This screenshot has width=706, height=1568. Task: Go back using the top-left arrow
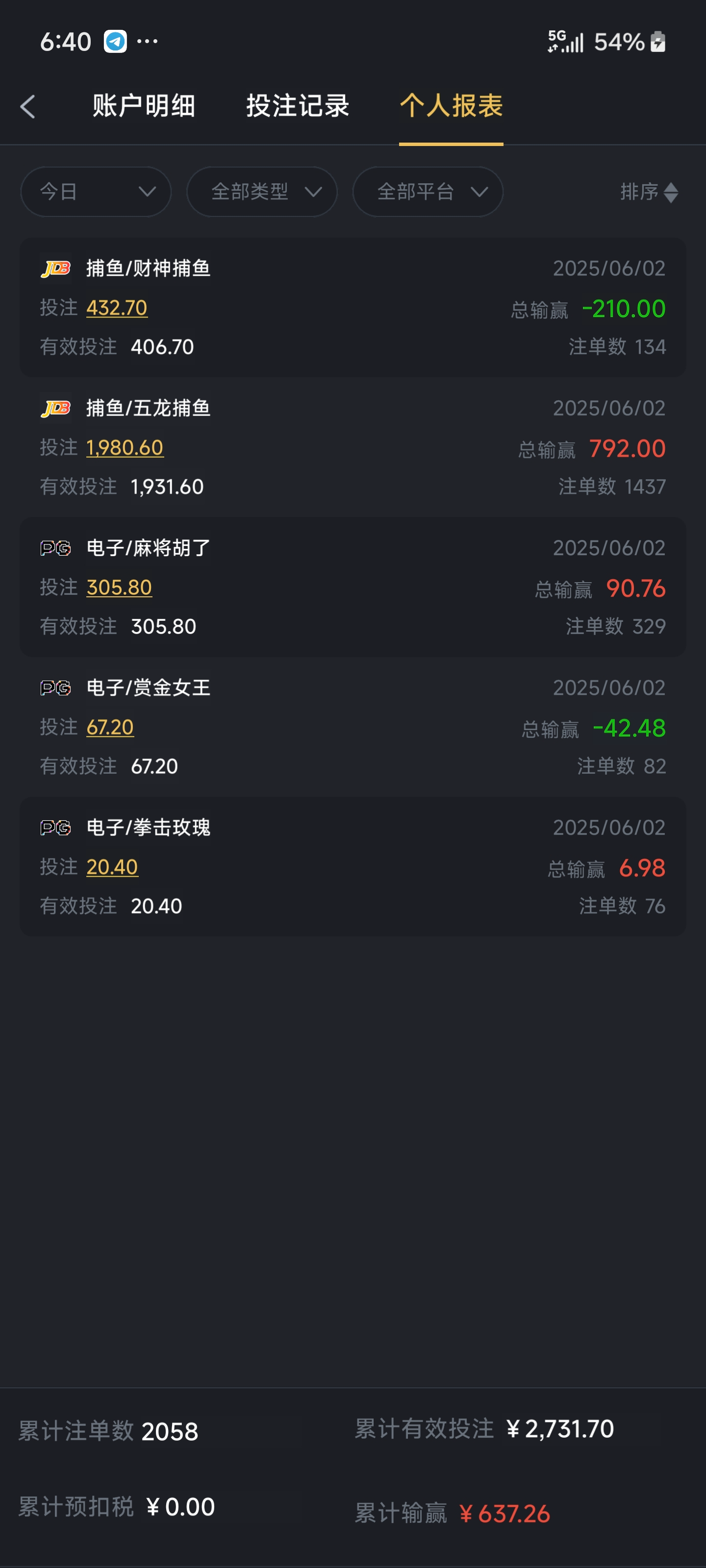click(x=27, y=106)
